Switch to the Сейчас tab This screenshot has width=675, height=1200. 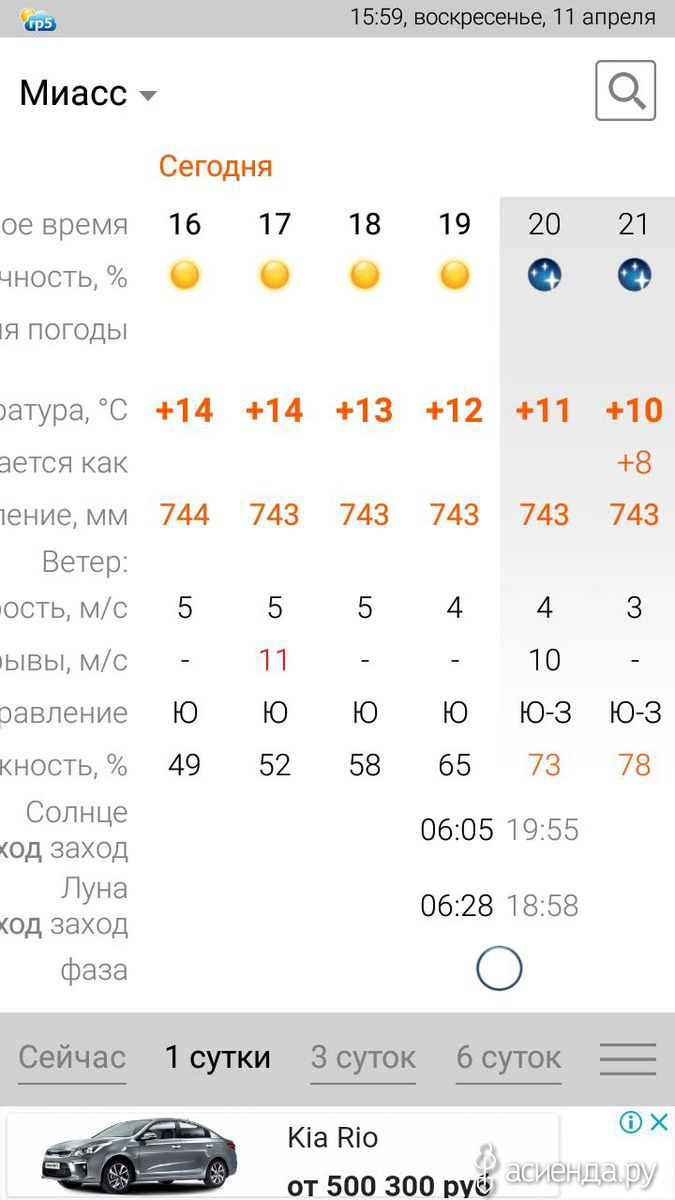72,1057
